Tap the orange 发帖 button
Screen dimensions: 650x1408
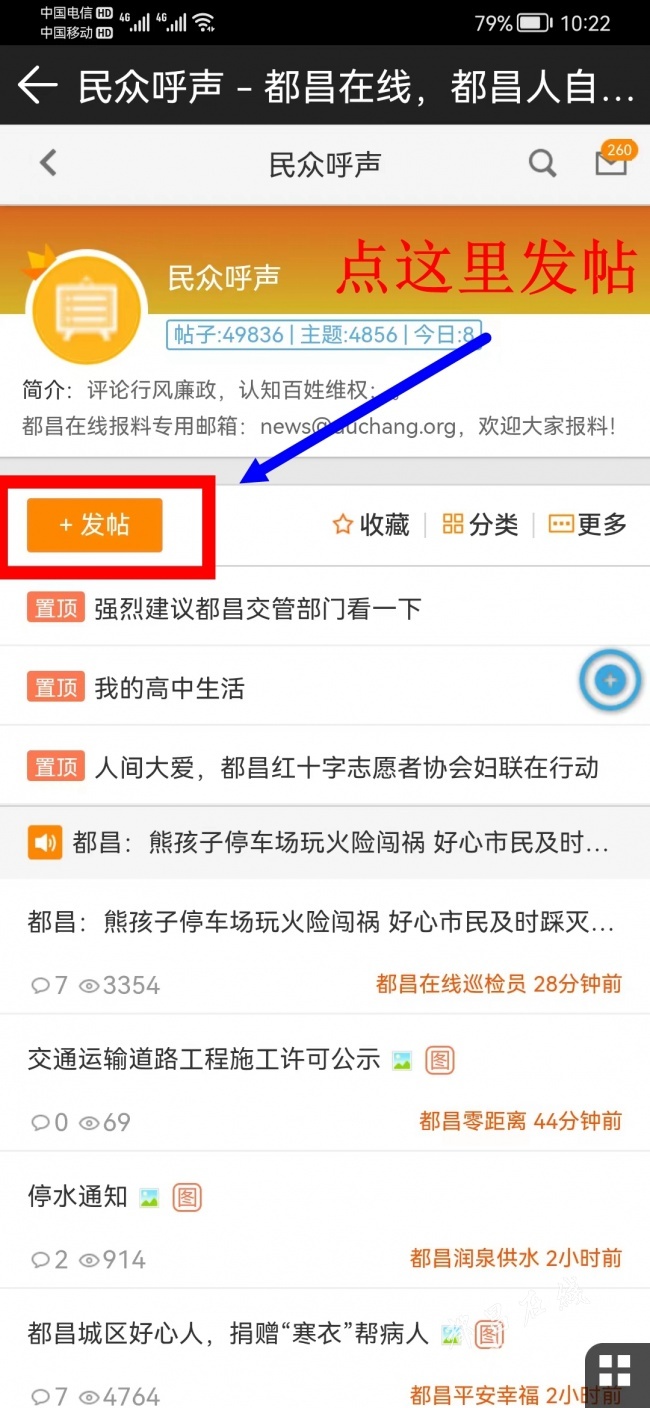click(95, 525)
